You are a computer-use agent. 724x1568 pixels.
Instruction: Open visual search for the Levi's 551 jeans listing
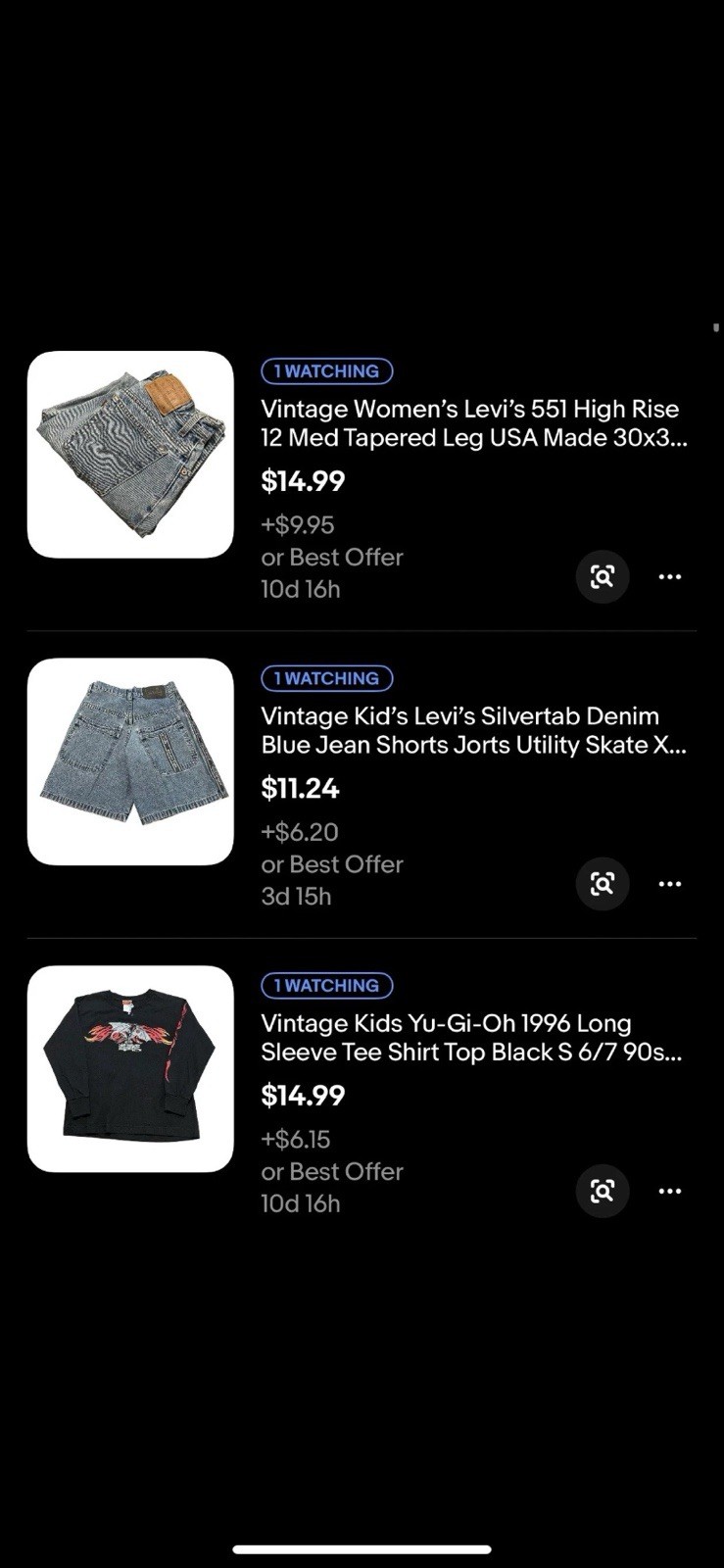tap(603, 576)
